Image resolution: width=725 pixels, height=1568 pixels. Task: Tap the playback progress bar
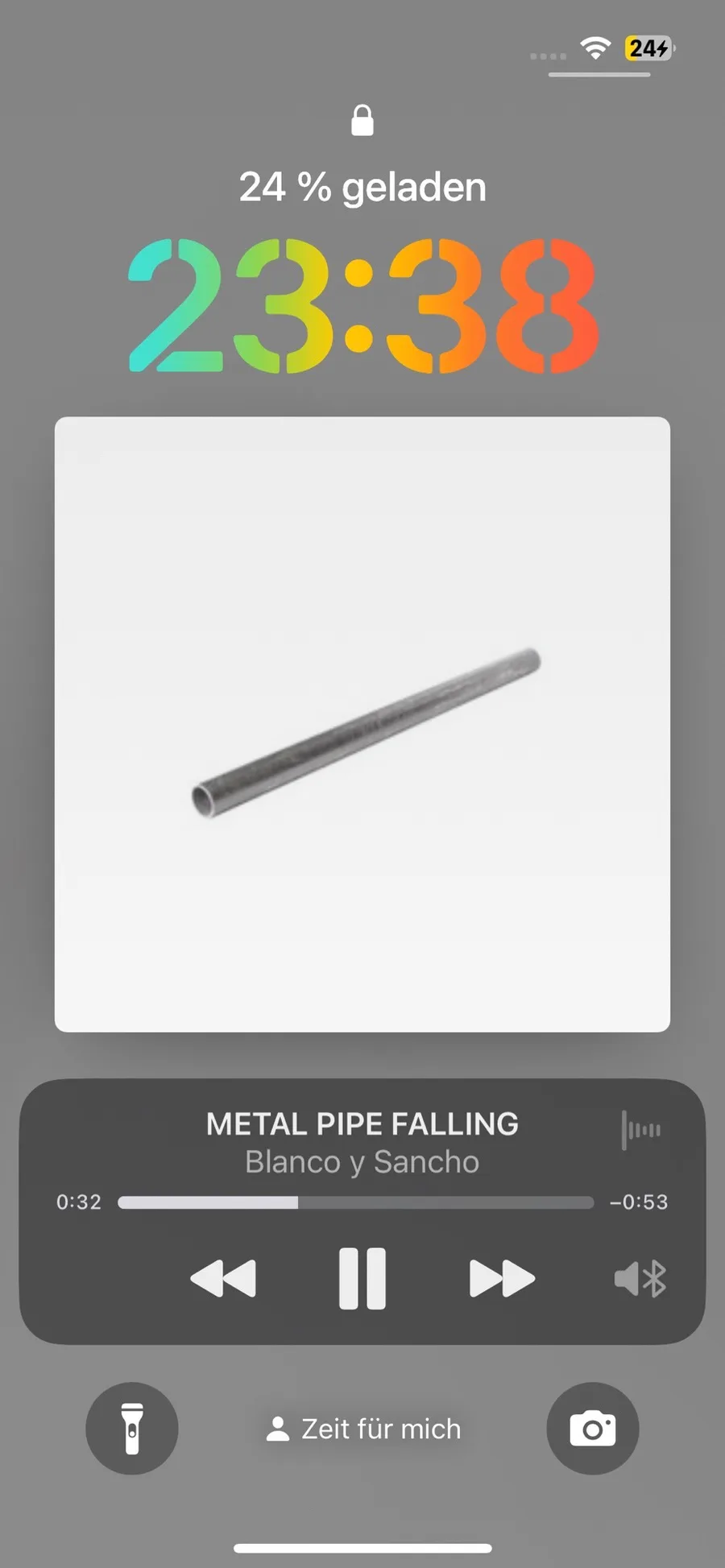(x=355, y=1202)
